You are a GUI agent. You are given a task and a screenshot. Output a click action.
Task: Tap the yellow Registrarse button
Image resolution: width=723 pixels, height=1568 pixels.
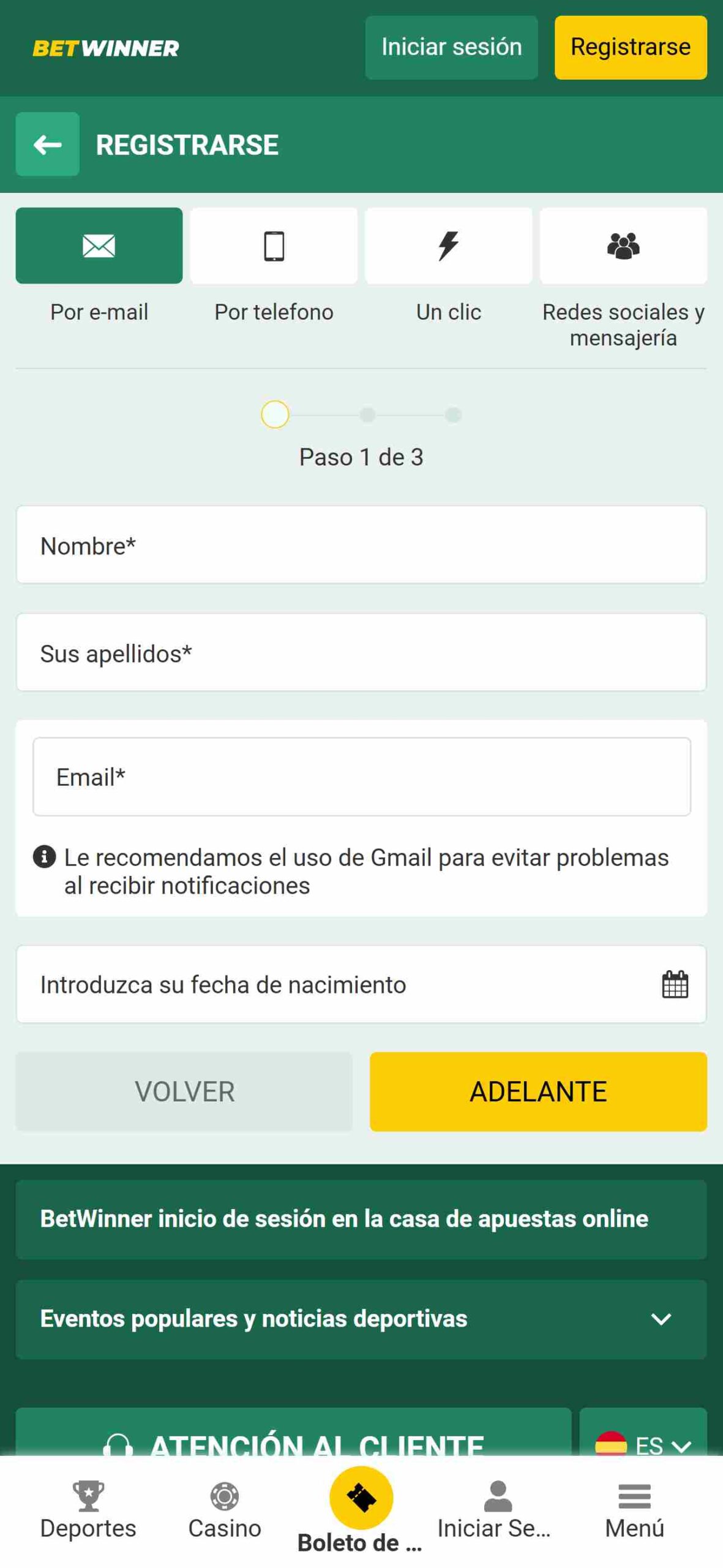click(x=630, y=47)
